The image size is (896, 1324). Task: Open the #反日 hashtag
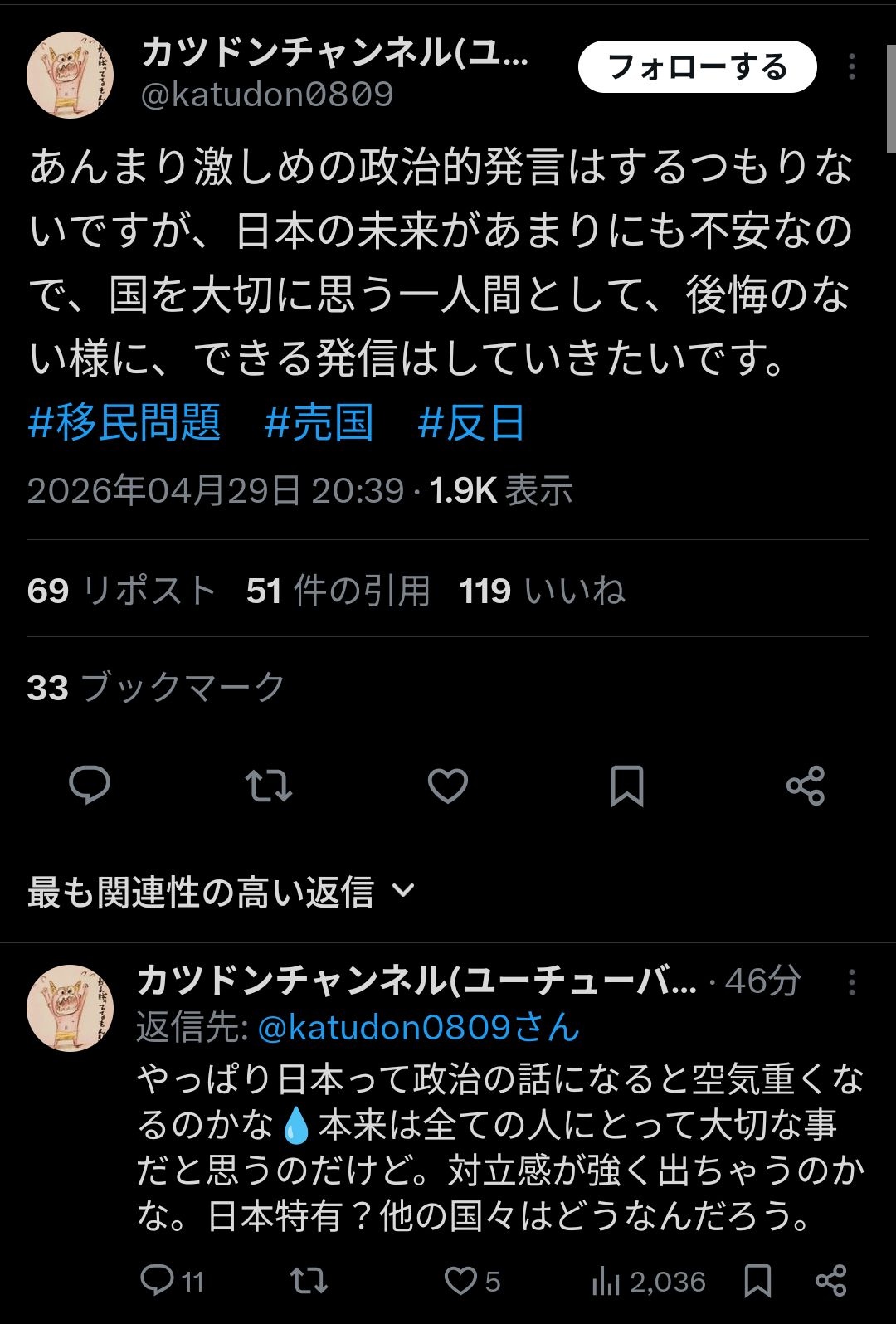[x=471, y=422]
